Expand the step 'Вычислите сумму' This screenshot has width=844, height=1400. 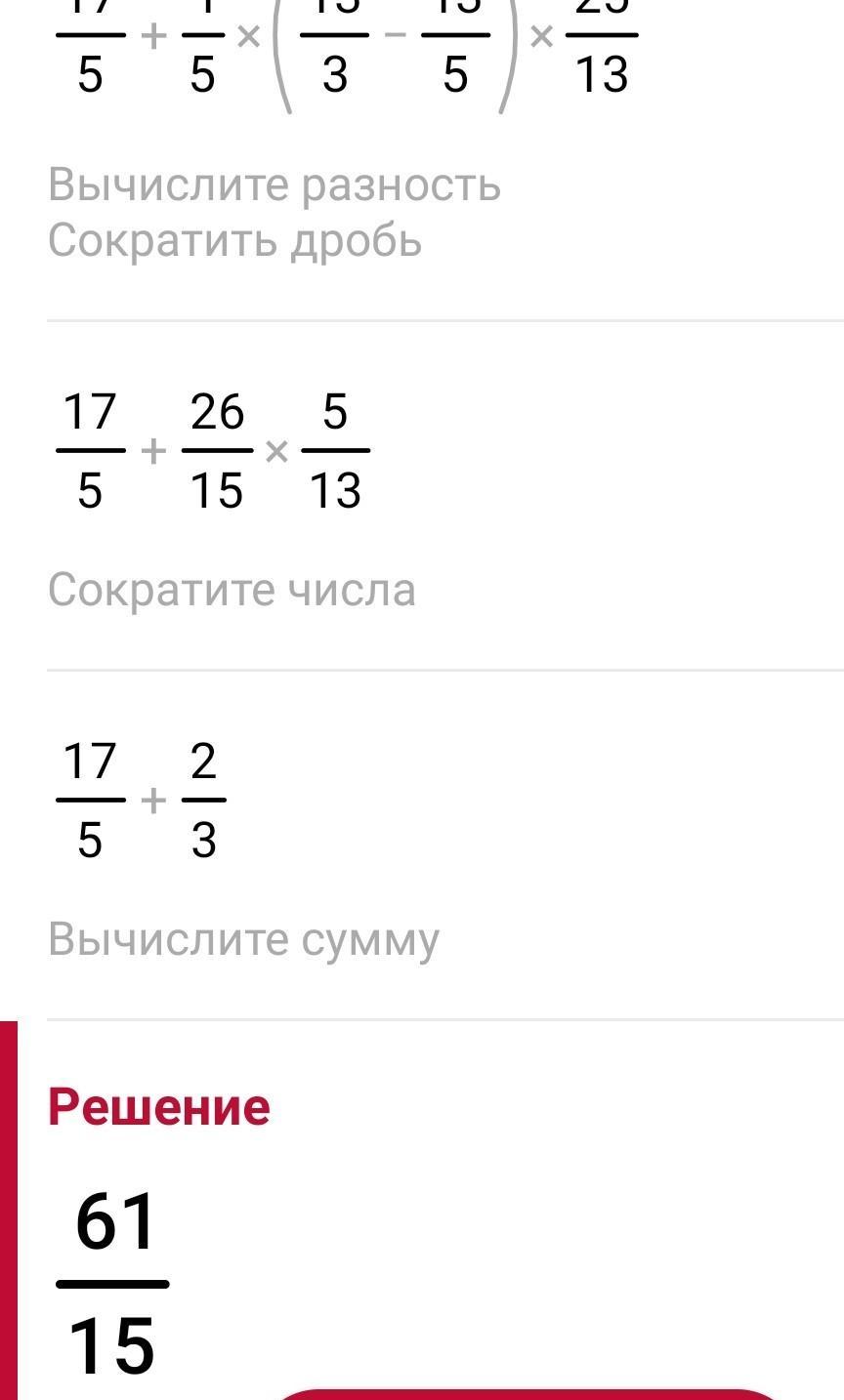click(x=243, y=939)
